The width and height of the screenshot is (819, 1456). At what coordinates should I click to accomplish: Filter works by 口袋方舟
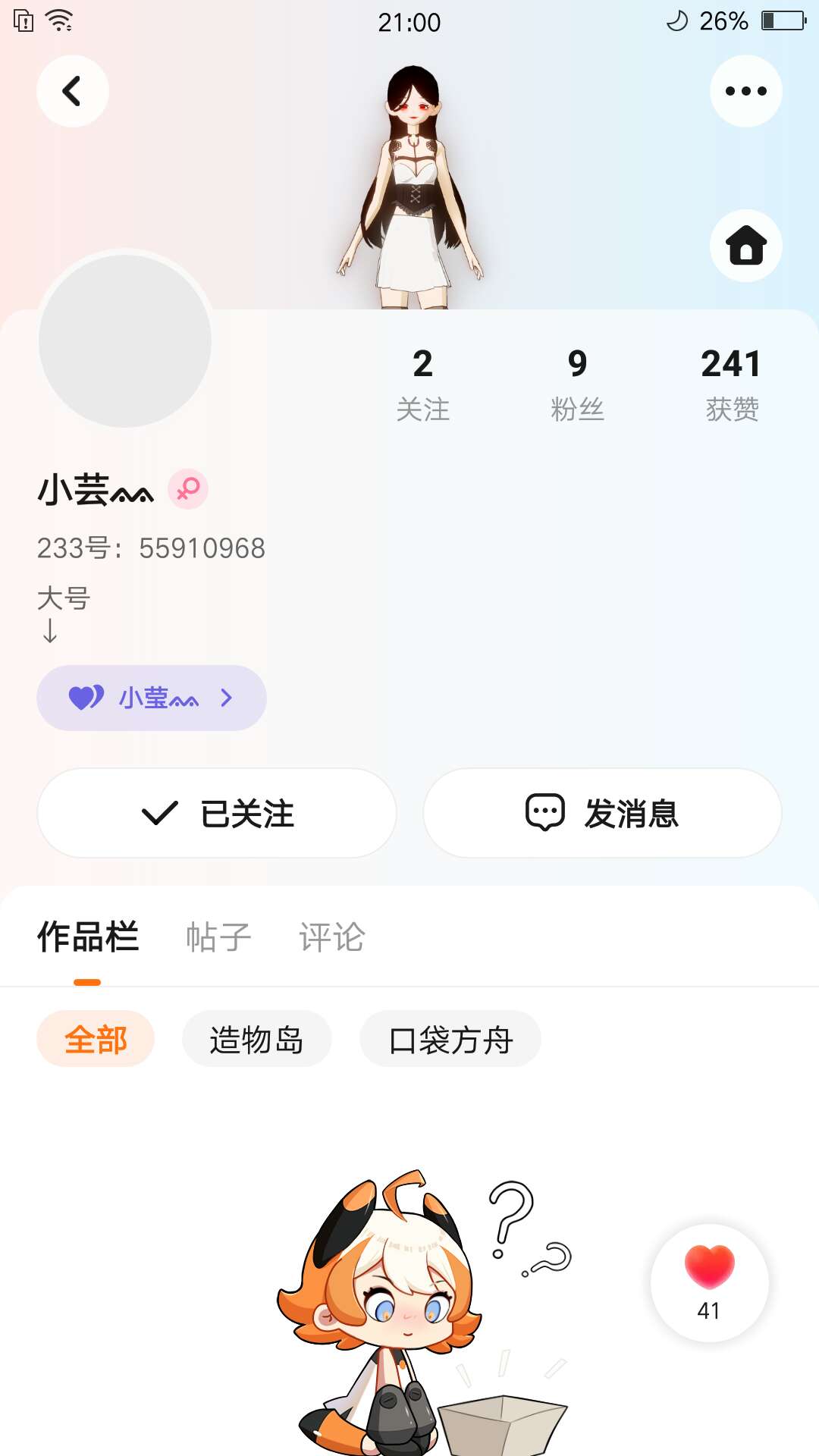coord(450,1039)
